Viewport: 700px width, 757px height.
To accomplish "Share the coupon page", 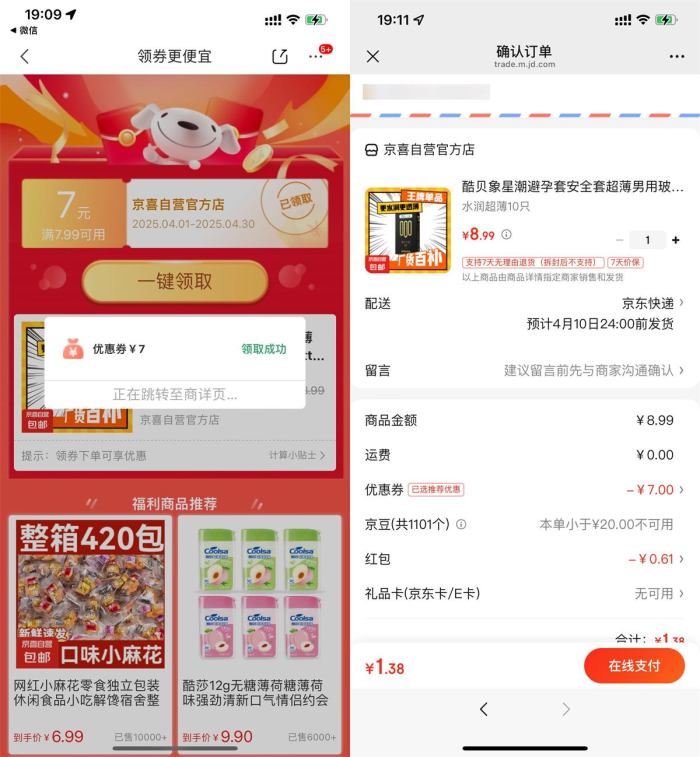I will click(x=280, y=57).
